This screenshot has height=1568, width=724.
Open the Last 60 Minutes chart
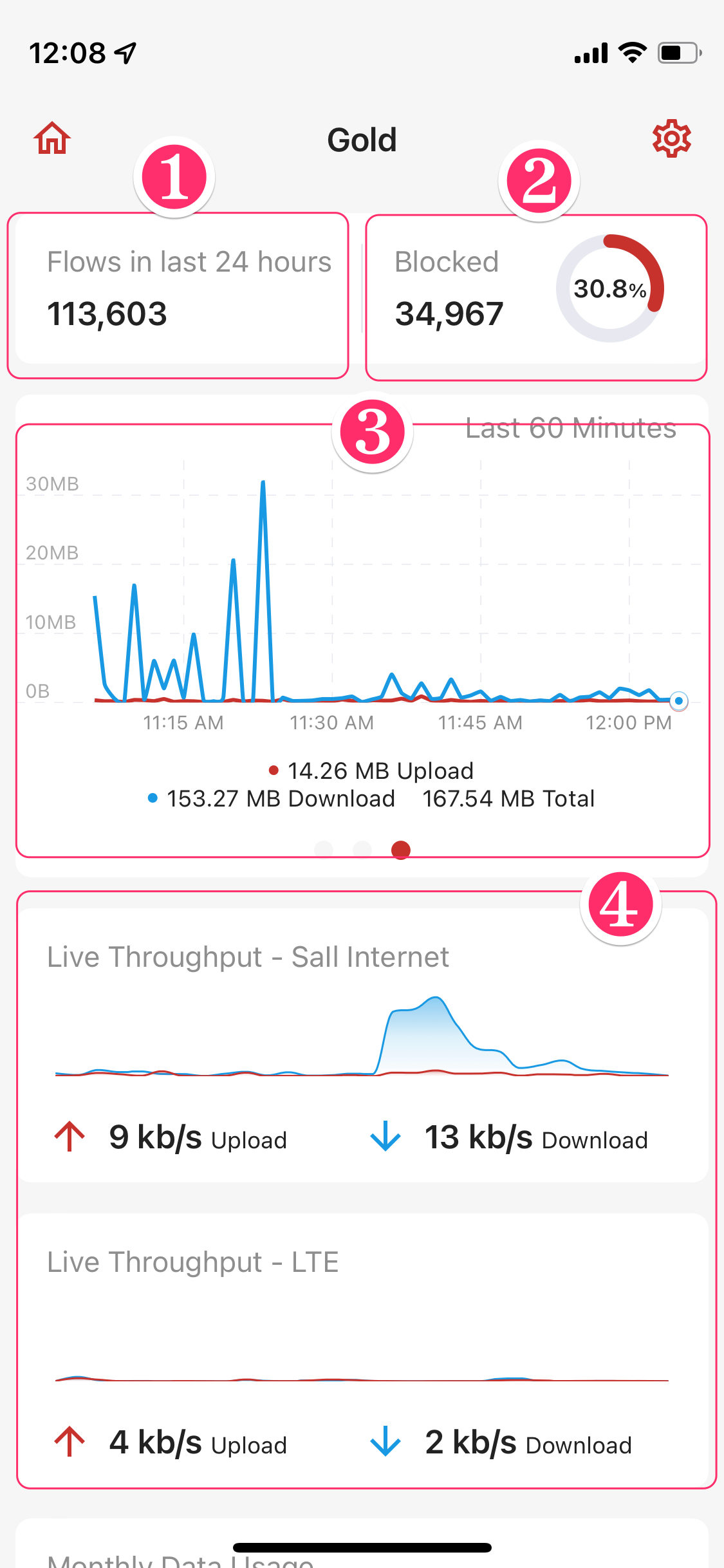point(362,636)
